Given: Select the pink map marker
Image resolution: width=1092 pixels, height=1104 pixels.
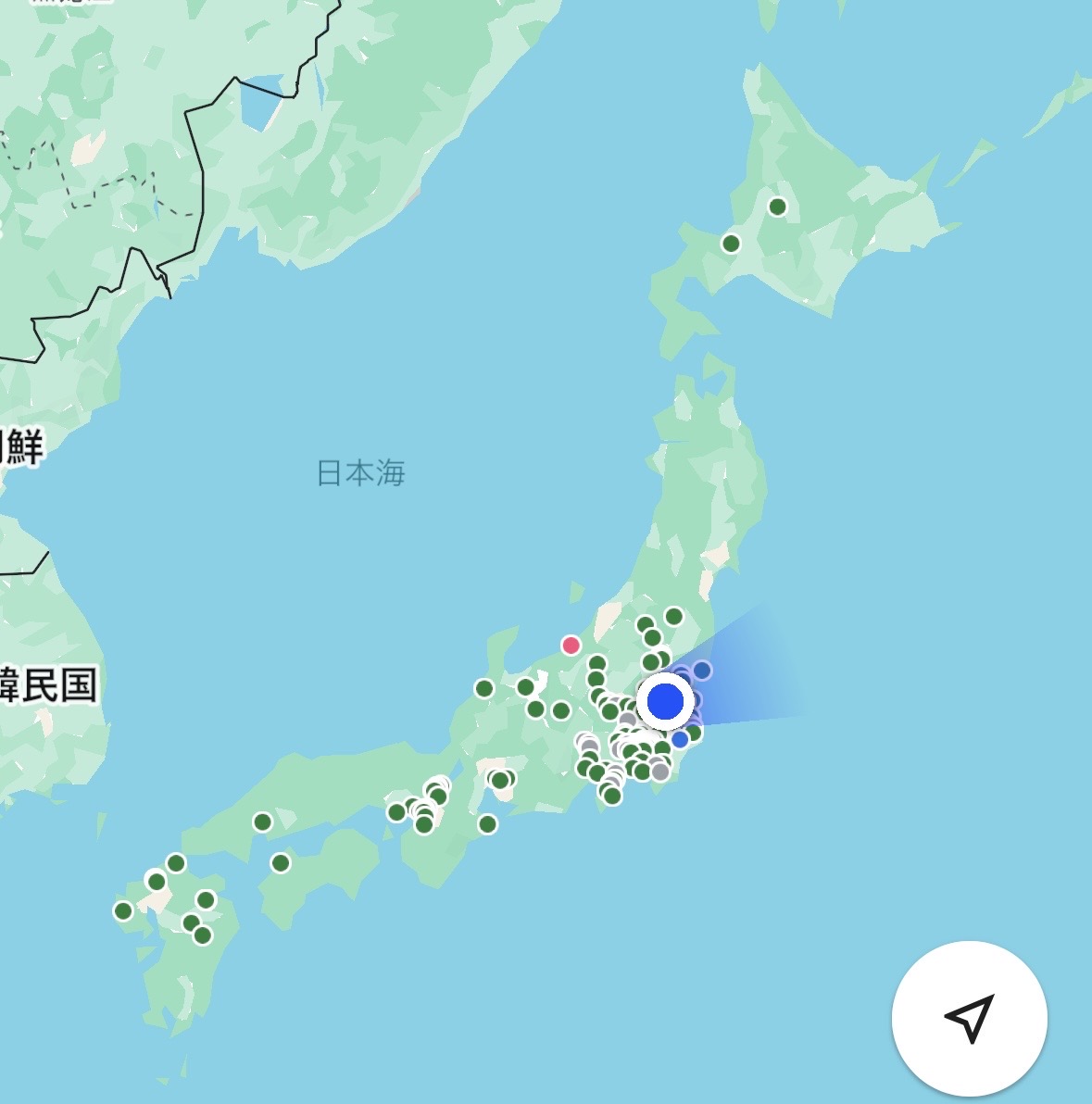Looking at the screenshot, I should [571, 645].
